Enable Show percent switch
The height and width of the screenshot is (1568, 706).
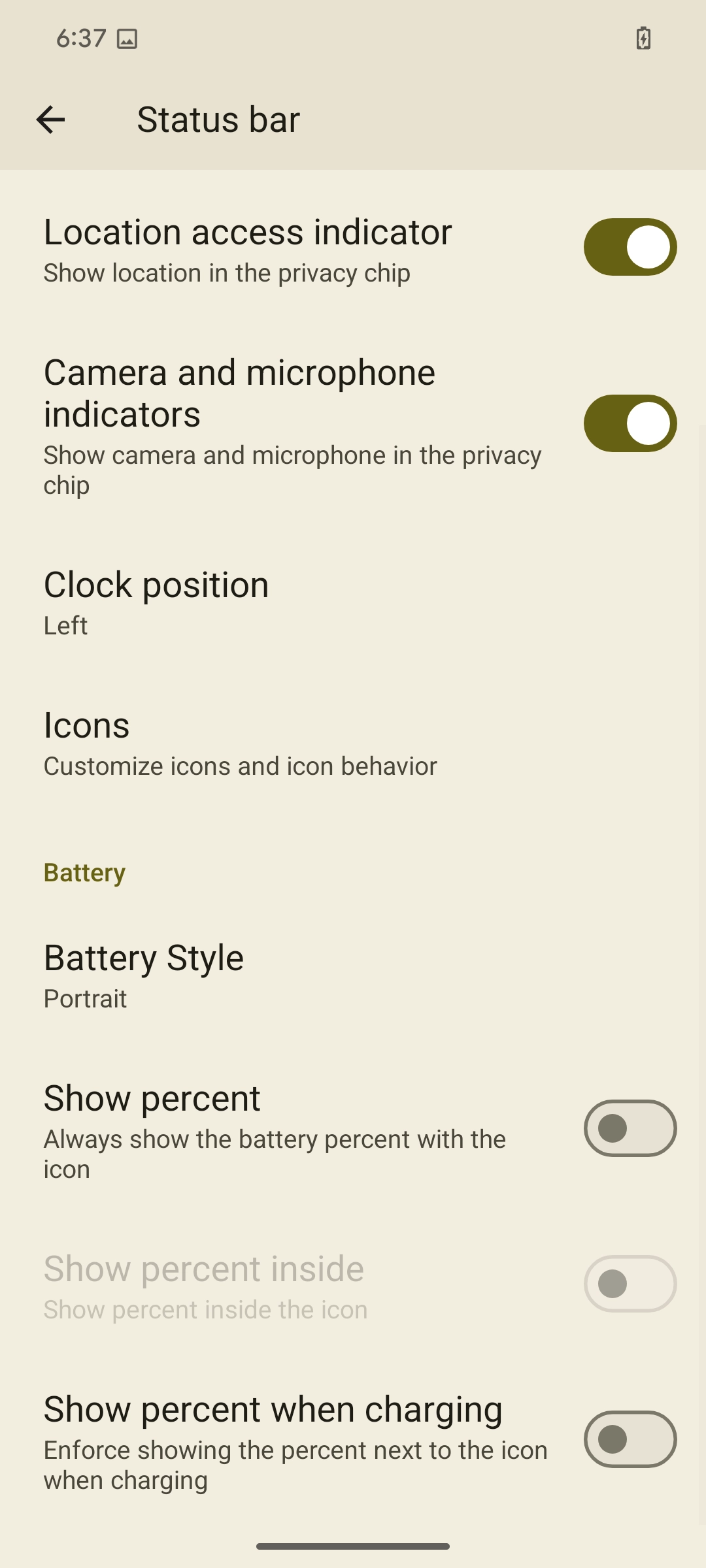point(630,1128)
